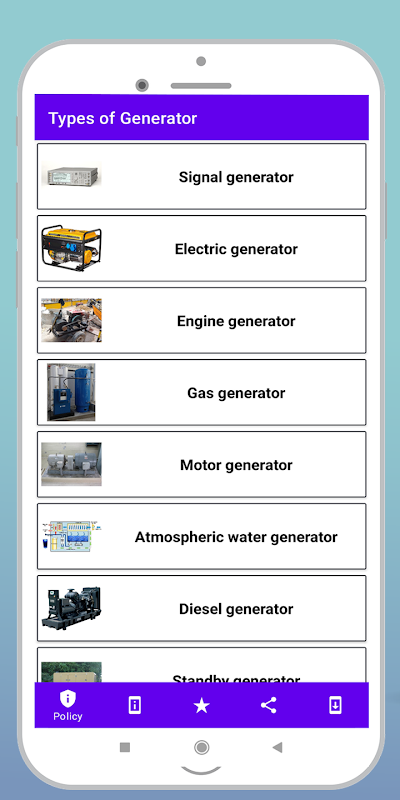This screenshot has width=400, height=800.
Task: Go back with the system back button
Action: click(x=278, y=747)
